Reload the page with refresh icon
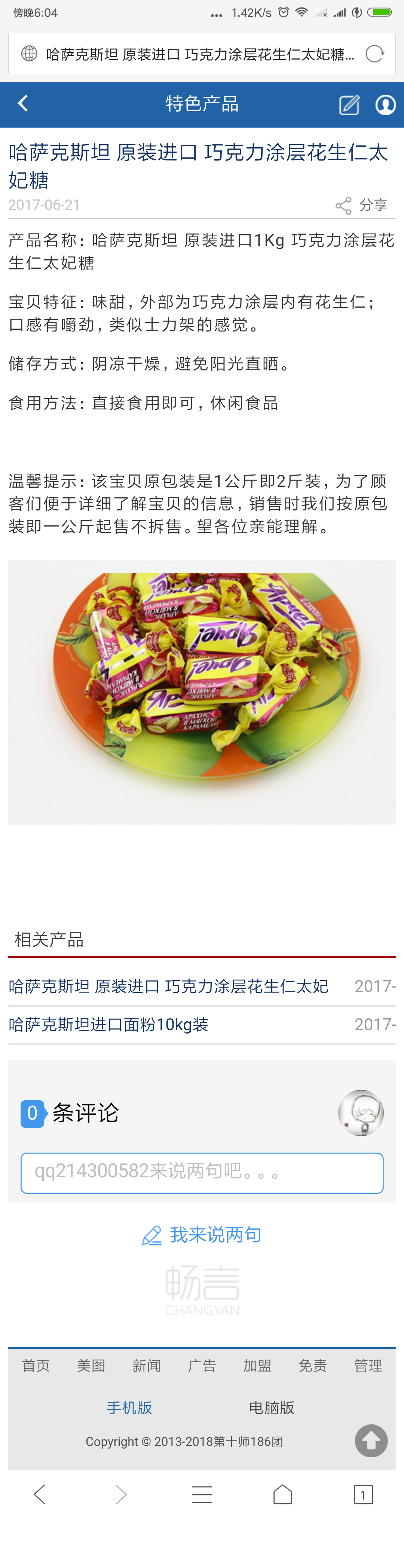Viewport: 404px width, 1568px height. 375,54
